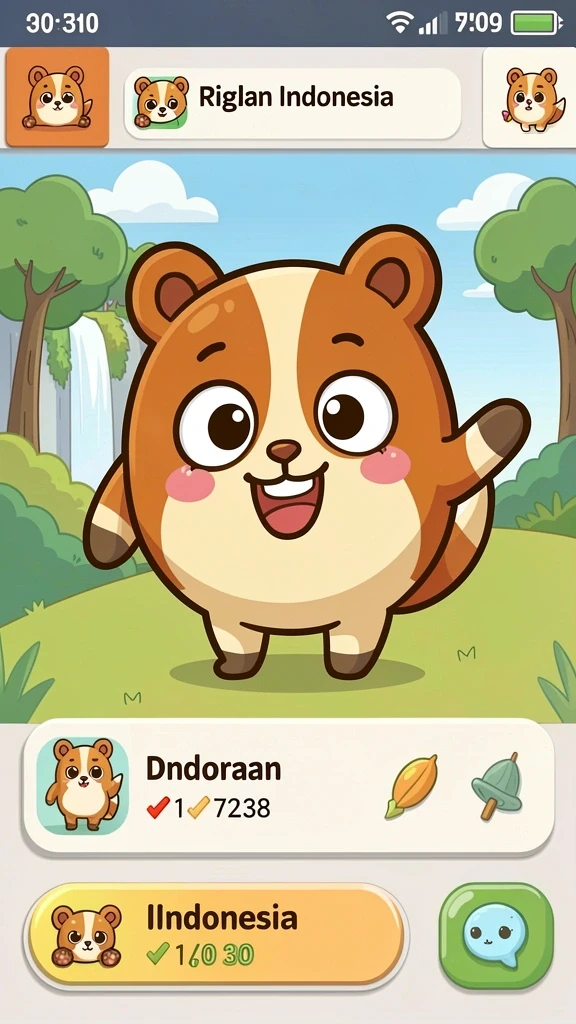
Task: Tap the standing character icon at top right
Action: [x=530, y=98]
